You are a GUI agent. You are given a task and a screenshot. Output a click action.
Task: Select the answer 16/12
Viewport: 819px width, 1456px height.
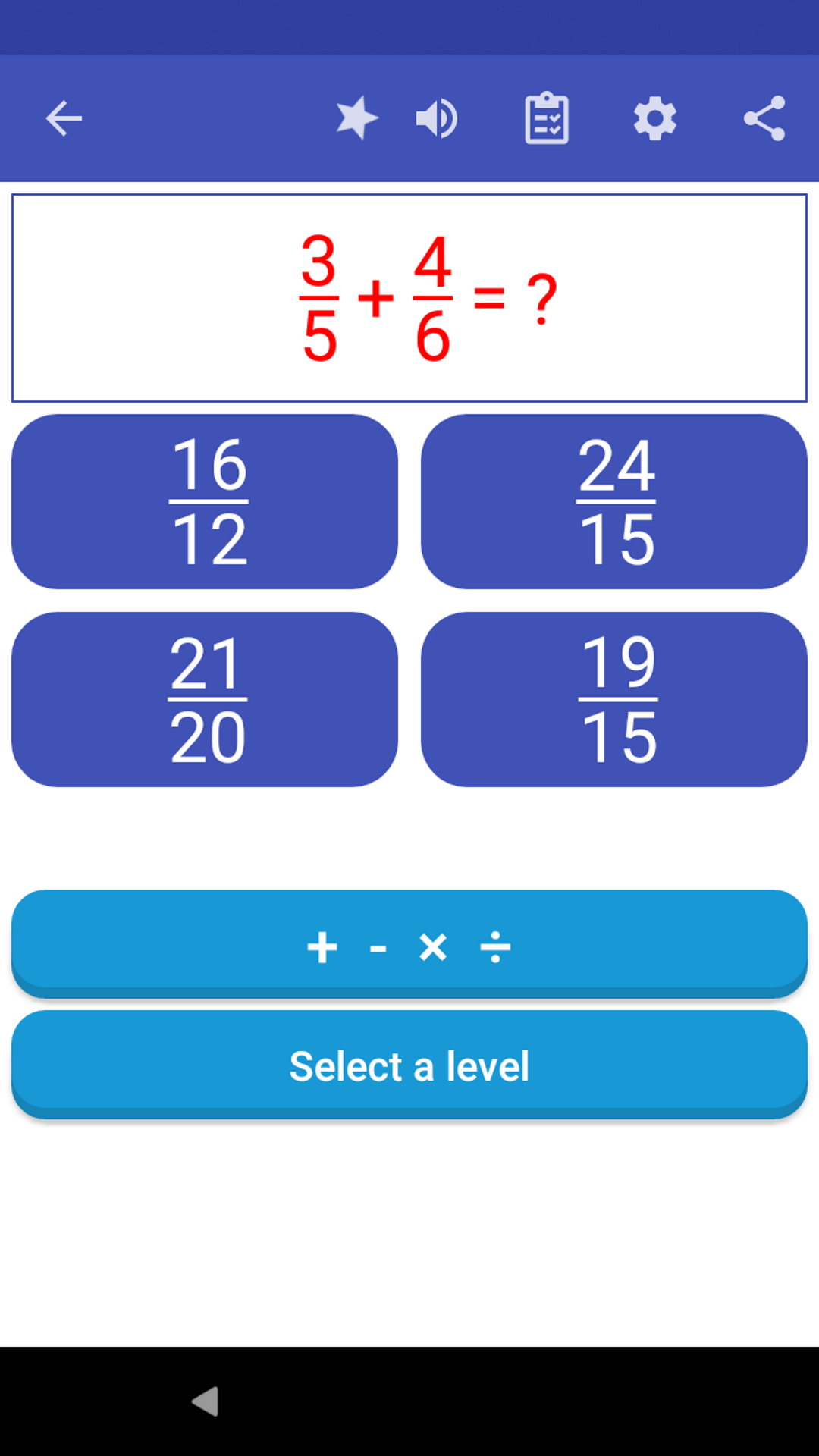[x=205, y=500]
